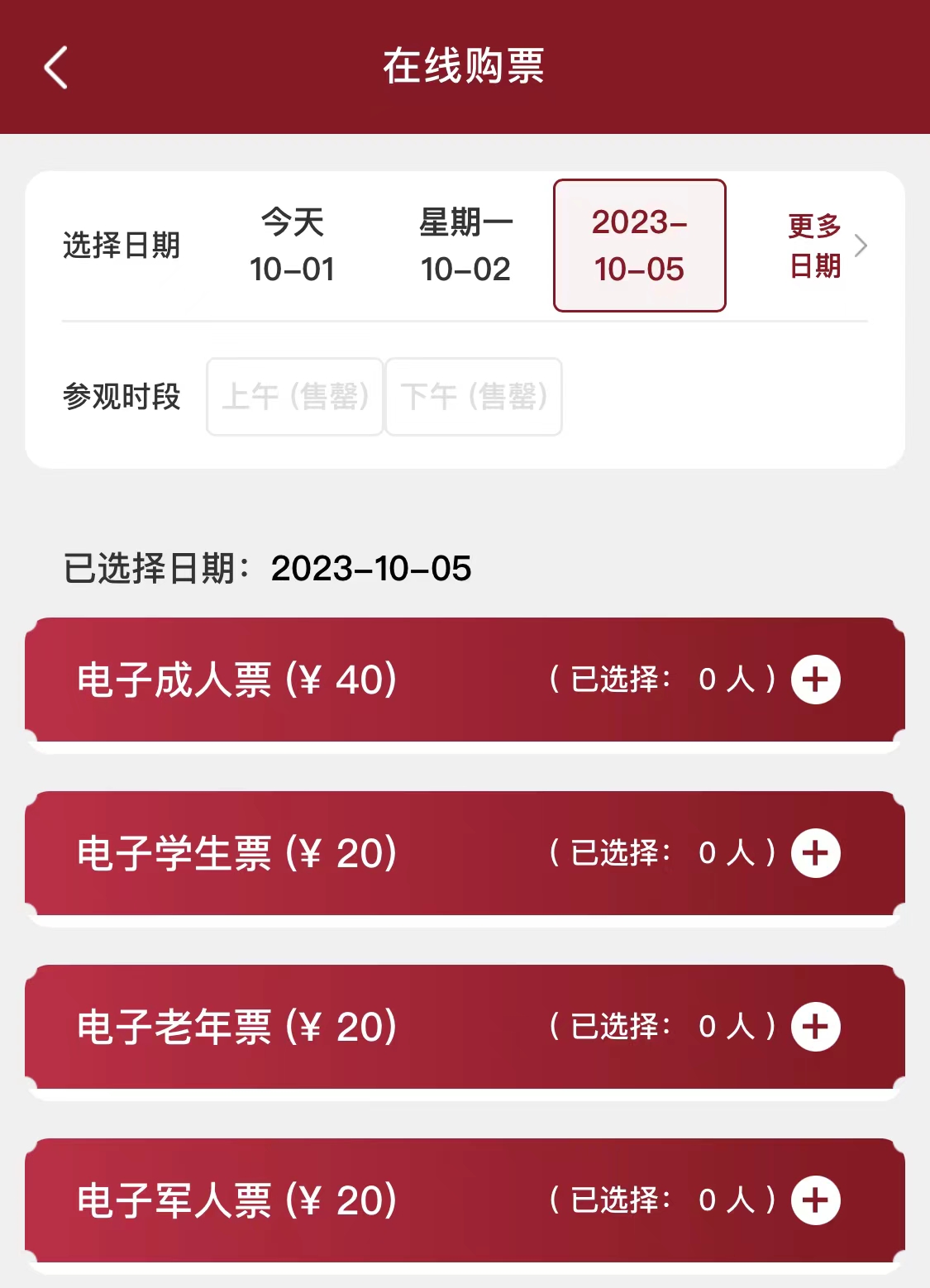
Task: Add one 电子成人票 with the plus button
Action: point(816,680)
